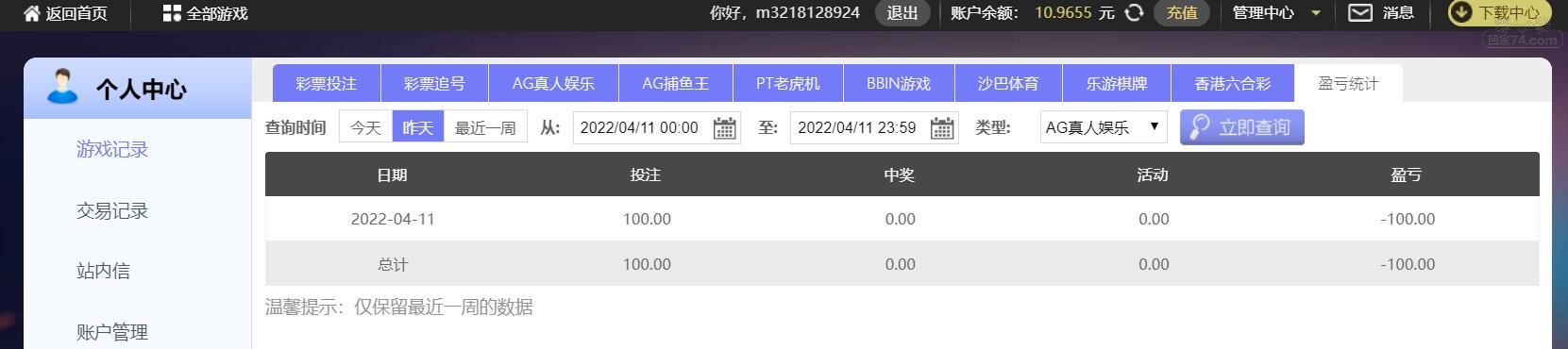Open 站内信 in the sidebar
The image size is (1568, 349).
[103, 272]
